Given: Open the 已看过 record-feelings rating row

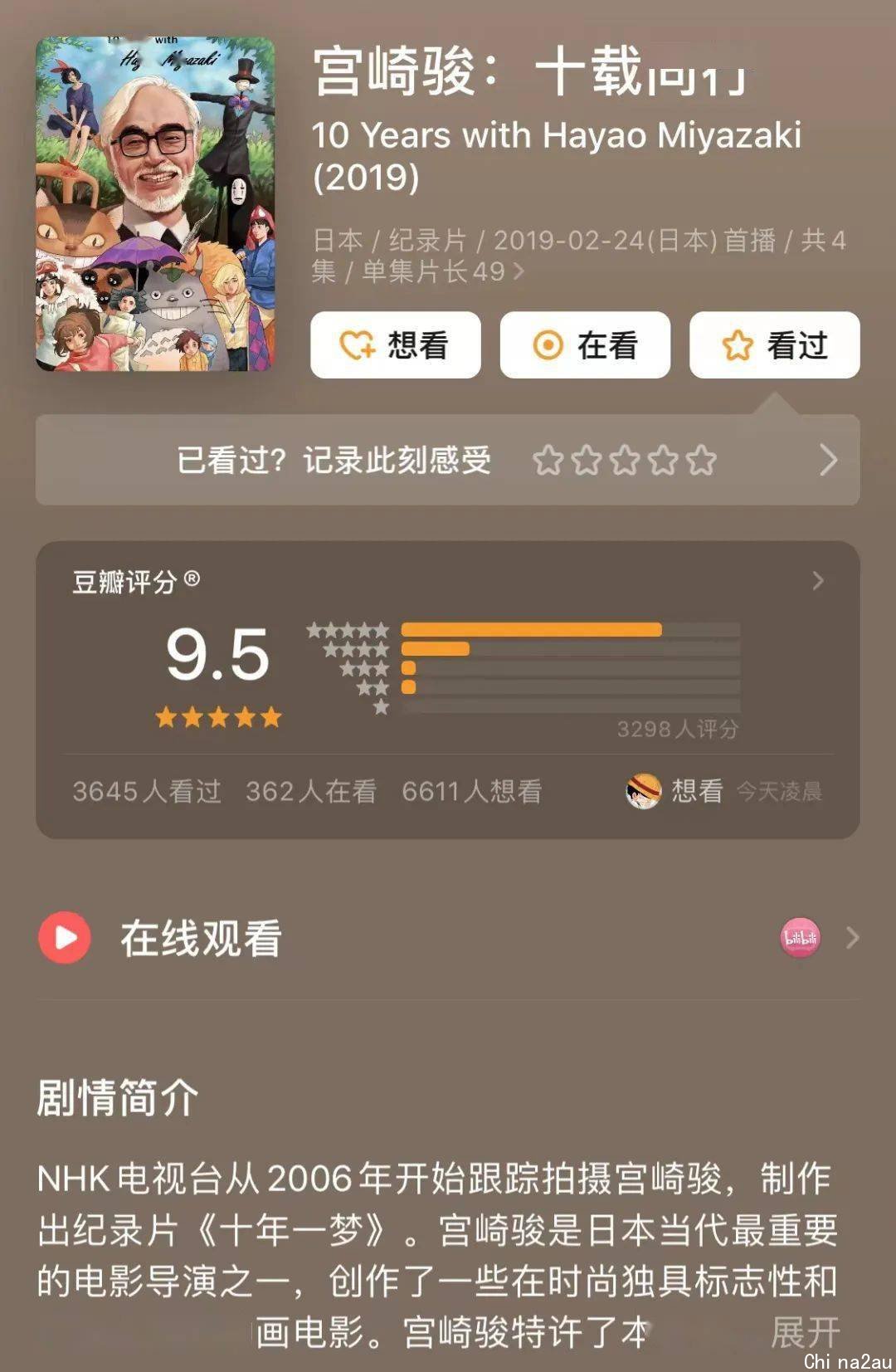Looking at the screenshot, I should 447,460.
